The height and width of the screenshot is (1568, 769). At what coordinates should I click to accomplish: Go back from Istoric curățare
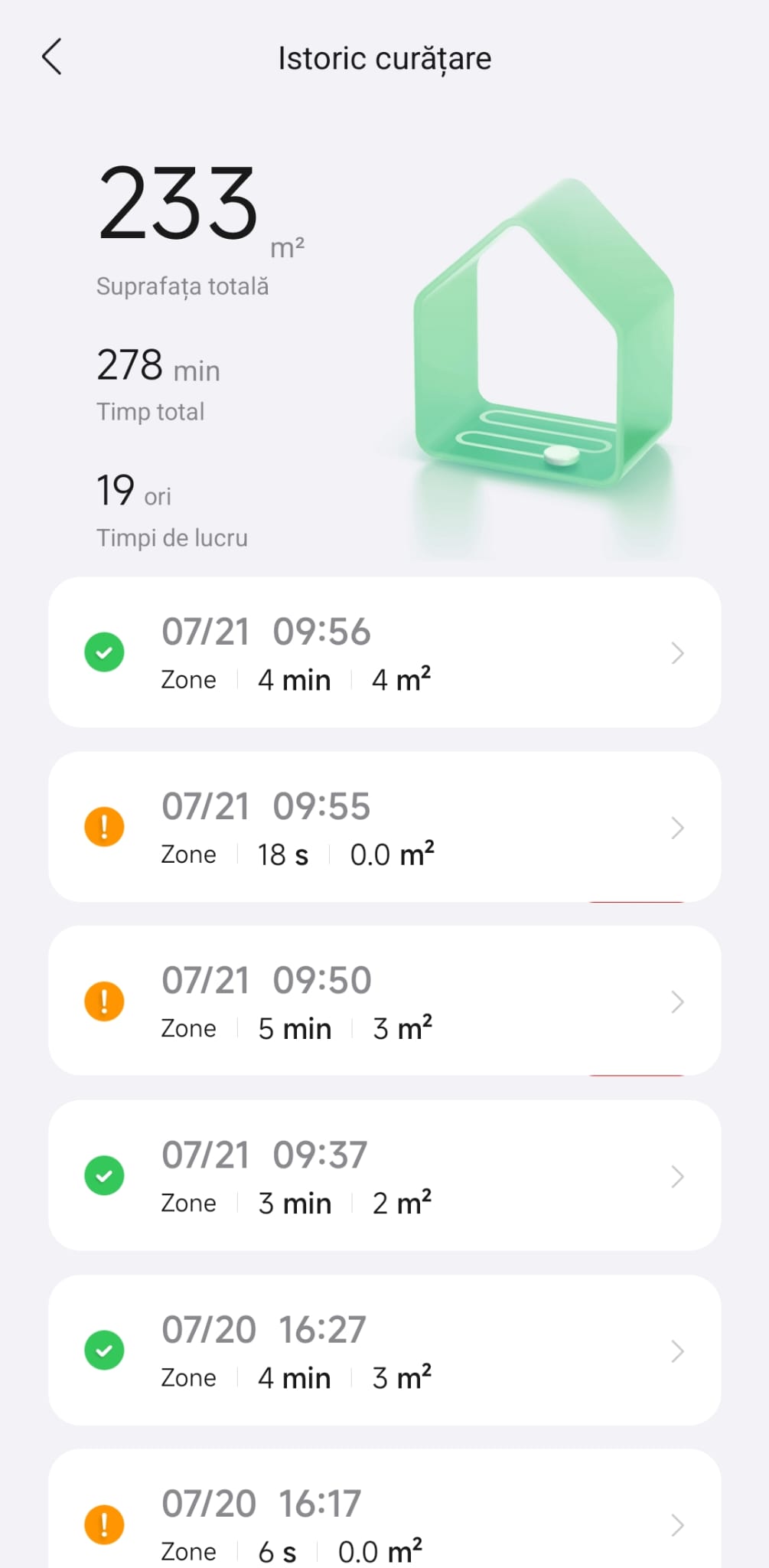click(52, 57)
